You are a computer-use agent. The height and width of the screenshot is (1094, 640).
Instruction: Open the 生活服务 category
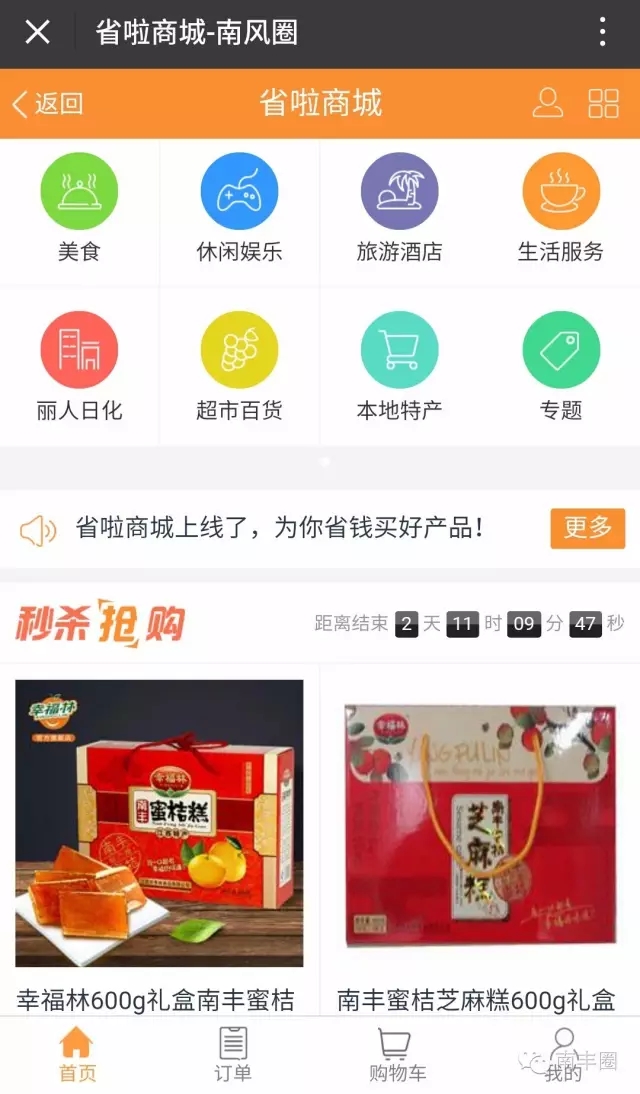click(561, 208)
